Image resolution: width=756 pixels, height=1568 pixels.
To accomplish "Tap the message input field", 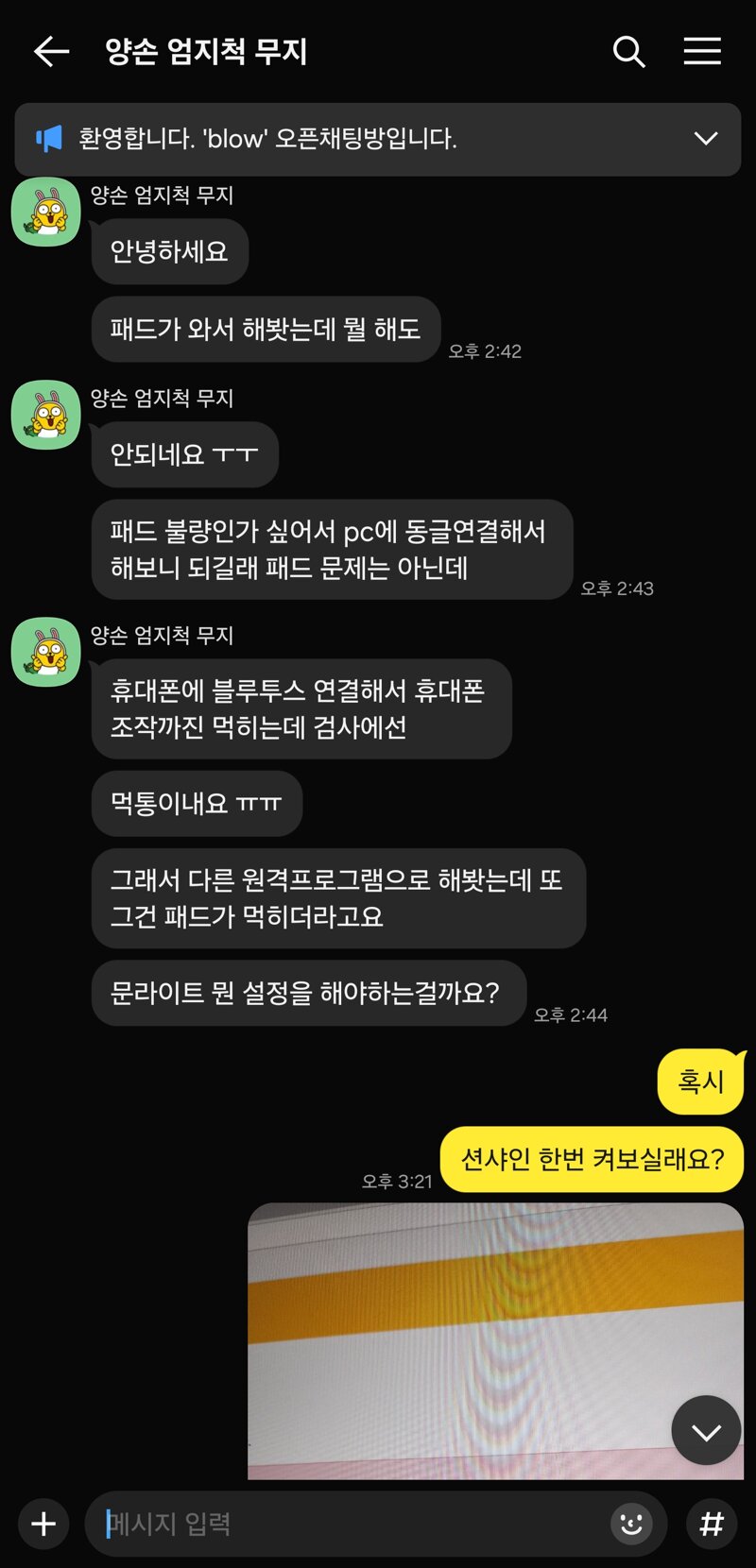I will coord(350,1524).
